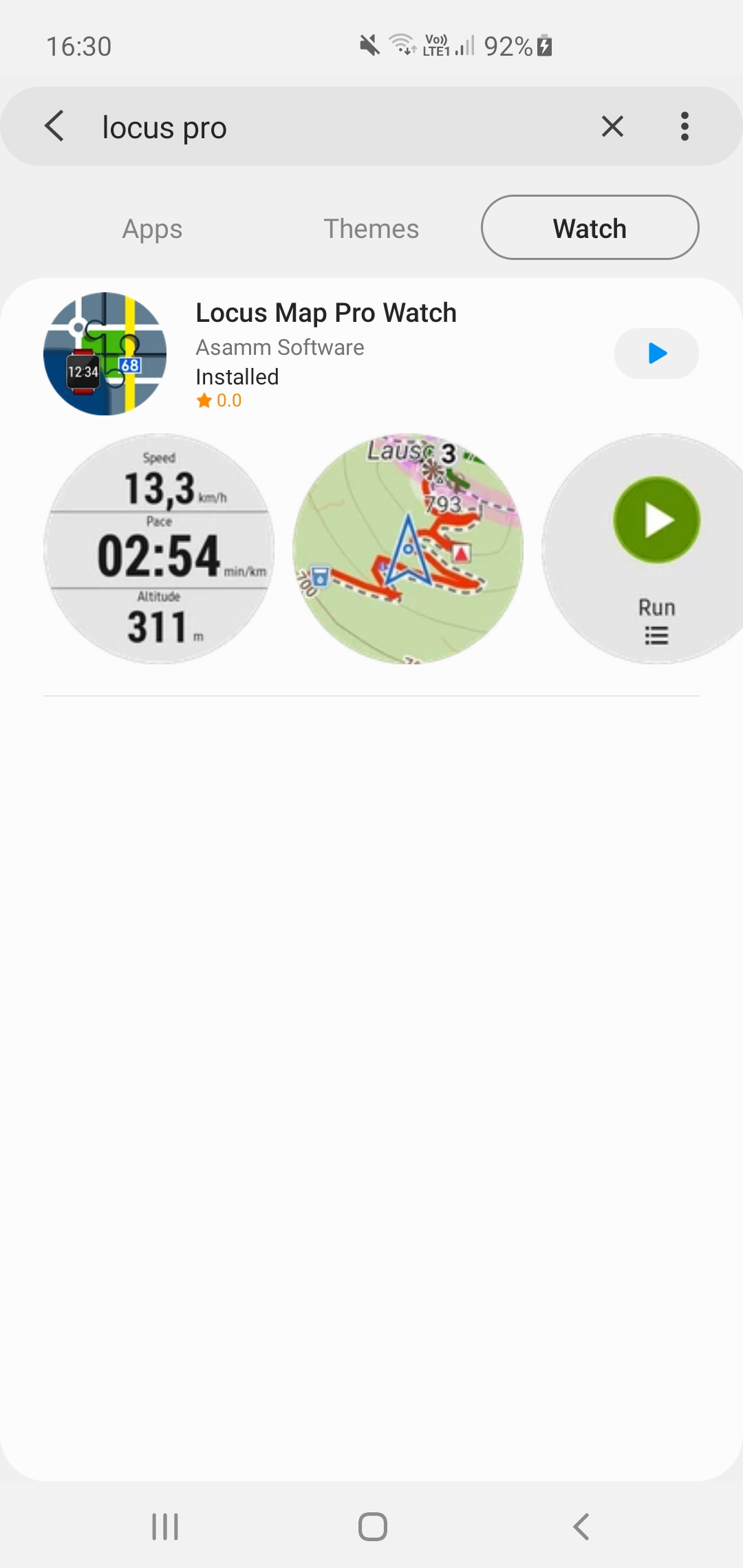Open recent apps from navigation bar

pyautogui.click(x=165, y=1527)
